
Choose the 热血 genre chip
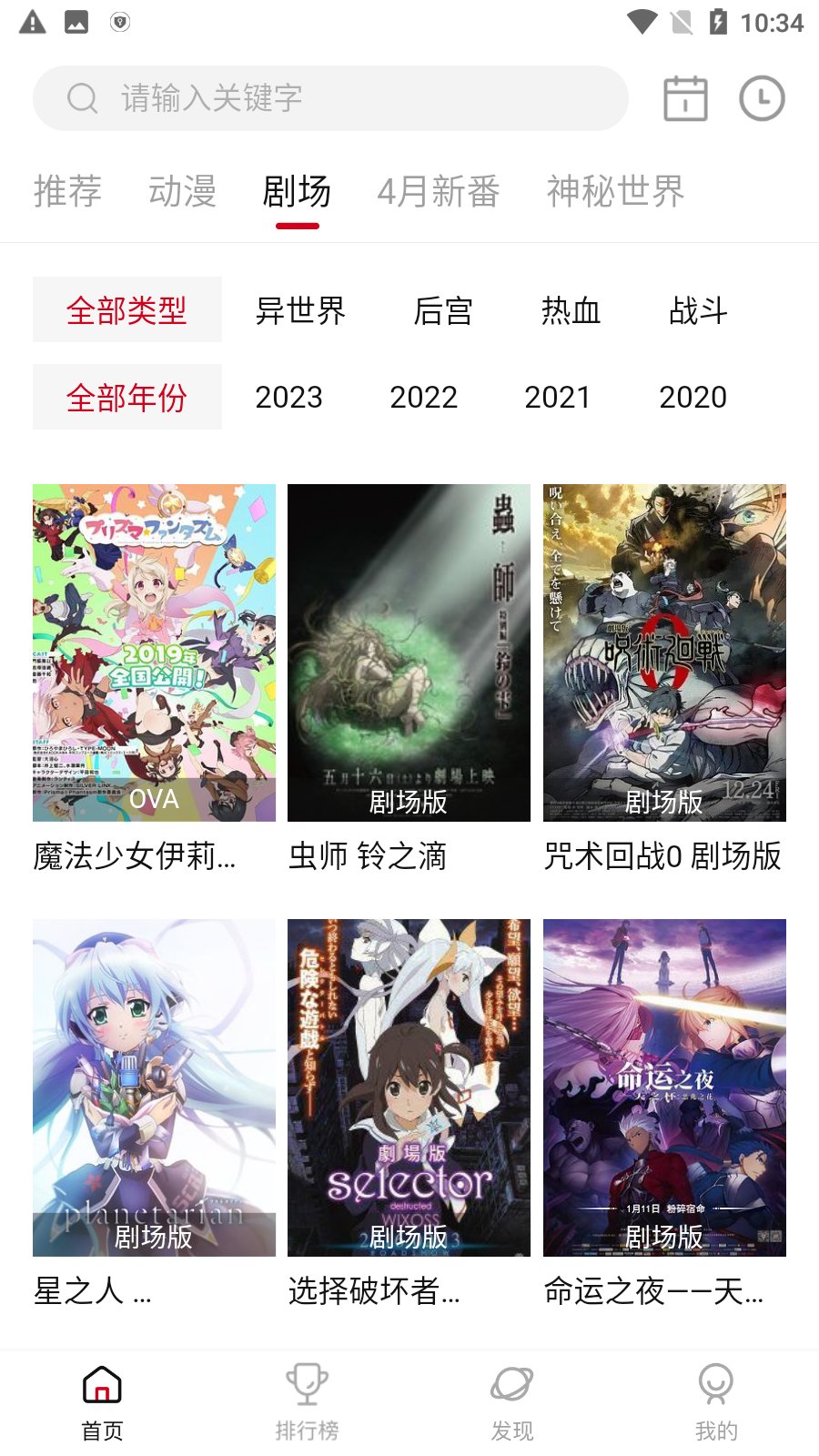tap(571, 310)
